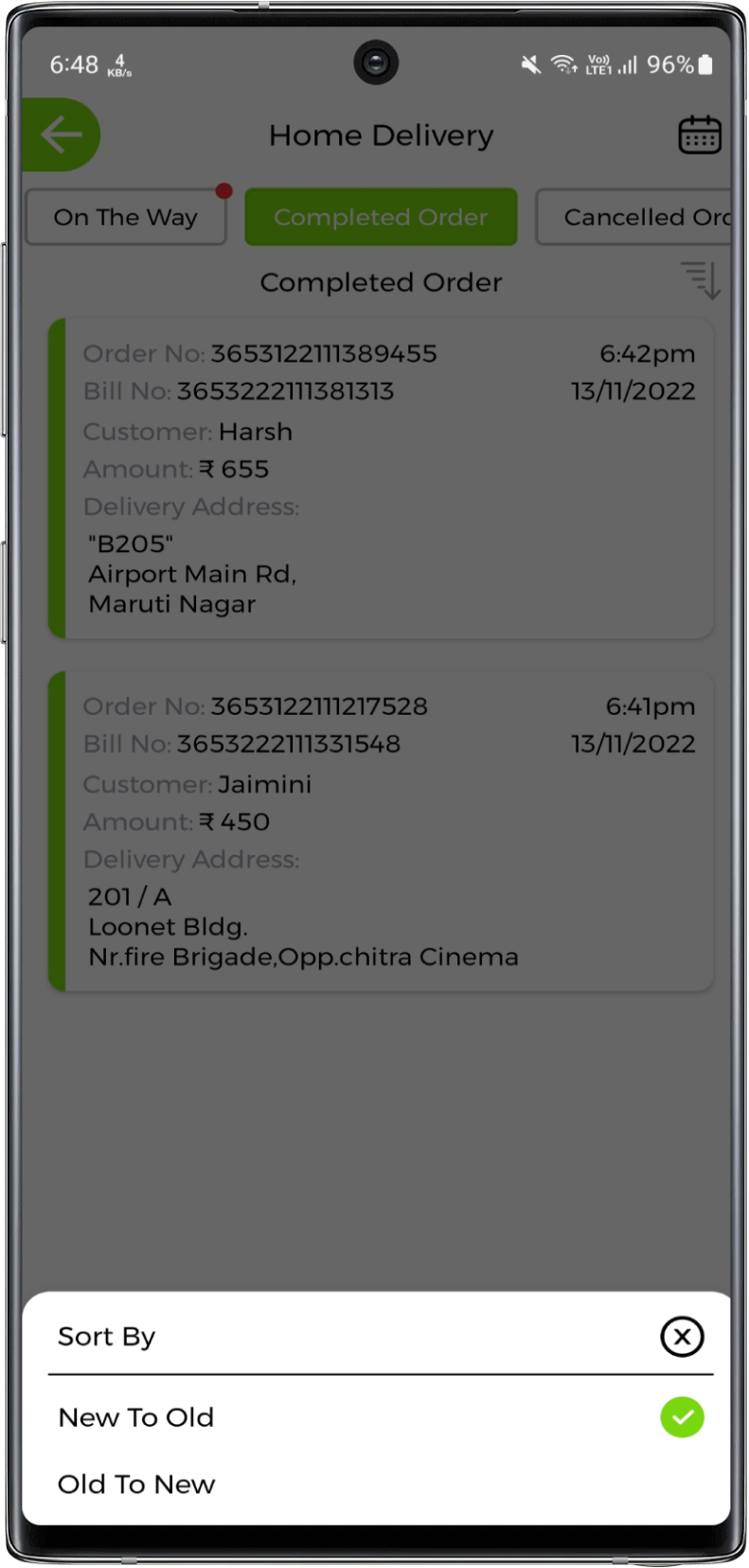Viewport: 749px width, 1568px height.
Task: Tap the sort icon beside Completed Order
Action: pyautogui.click(x=701, y=280)
